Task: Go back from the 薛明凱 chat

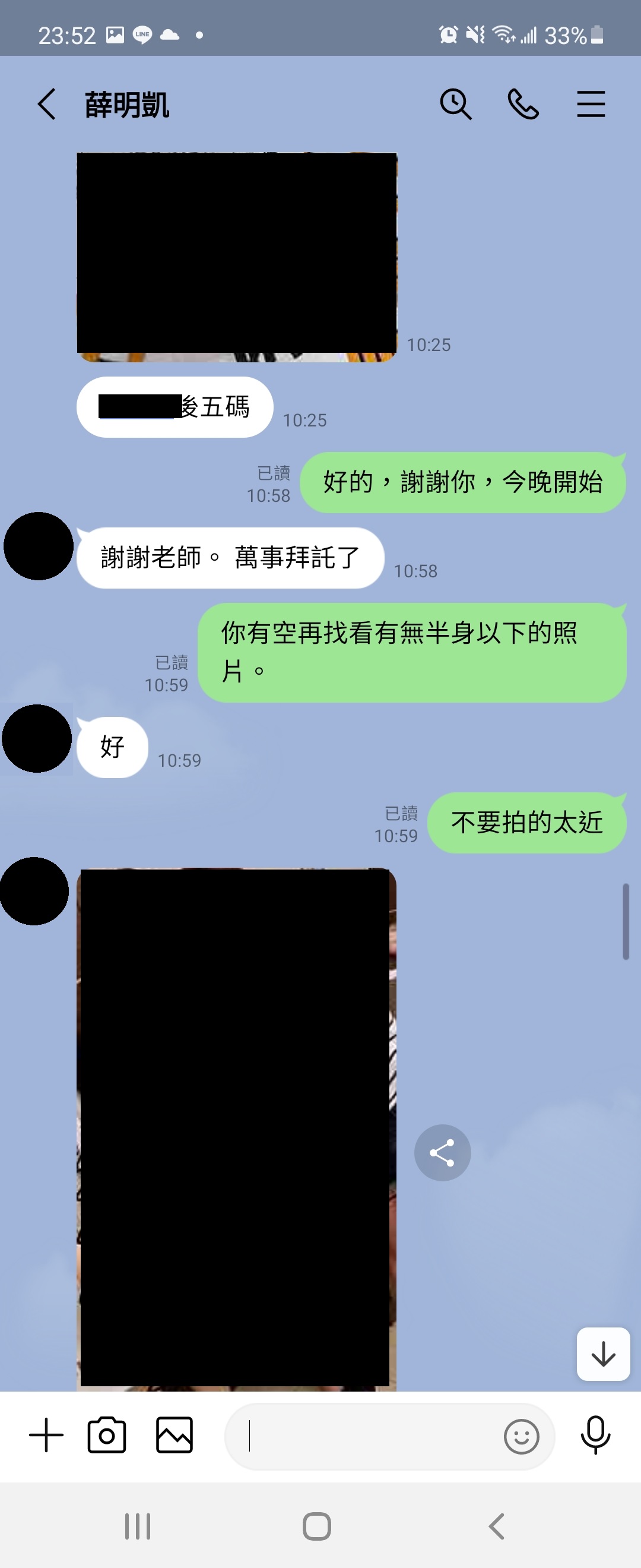Action: tap(47, 104)
